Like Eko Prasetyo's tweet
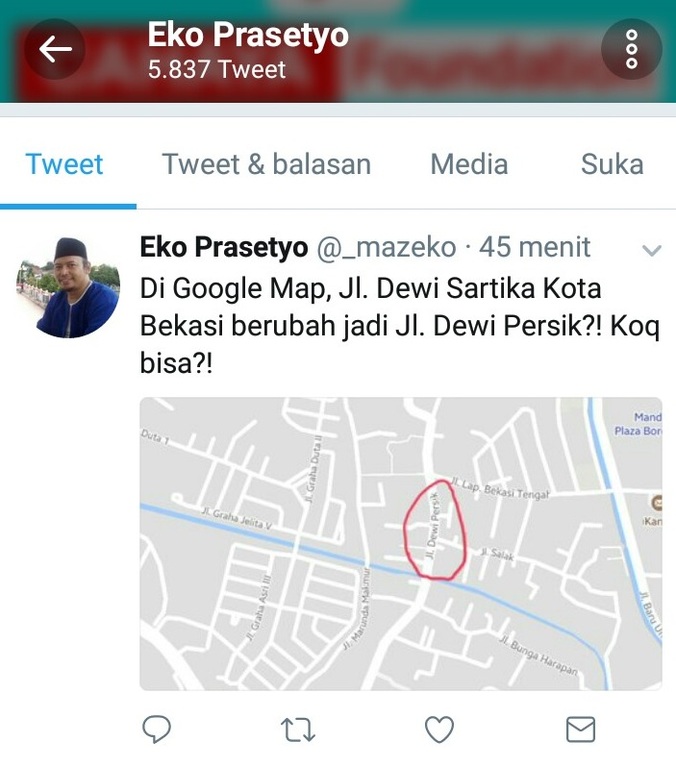This screenshot has width=676, height=766. pos(439,731)
